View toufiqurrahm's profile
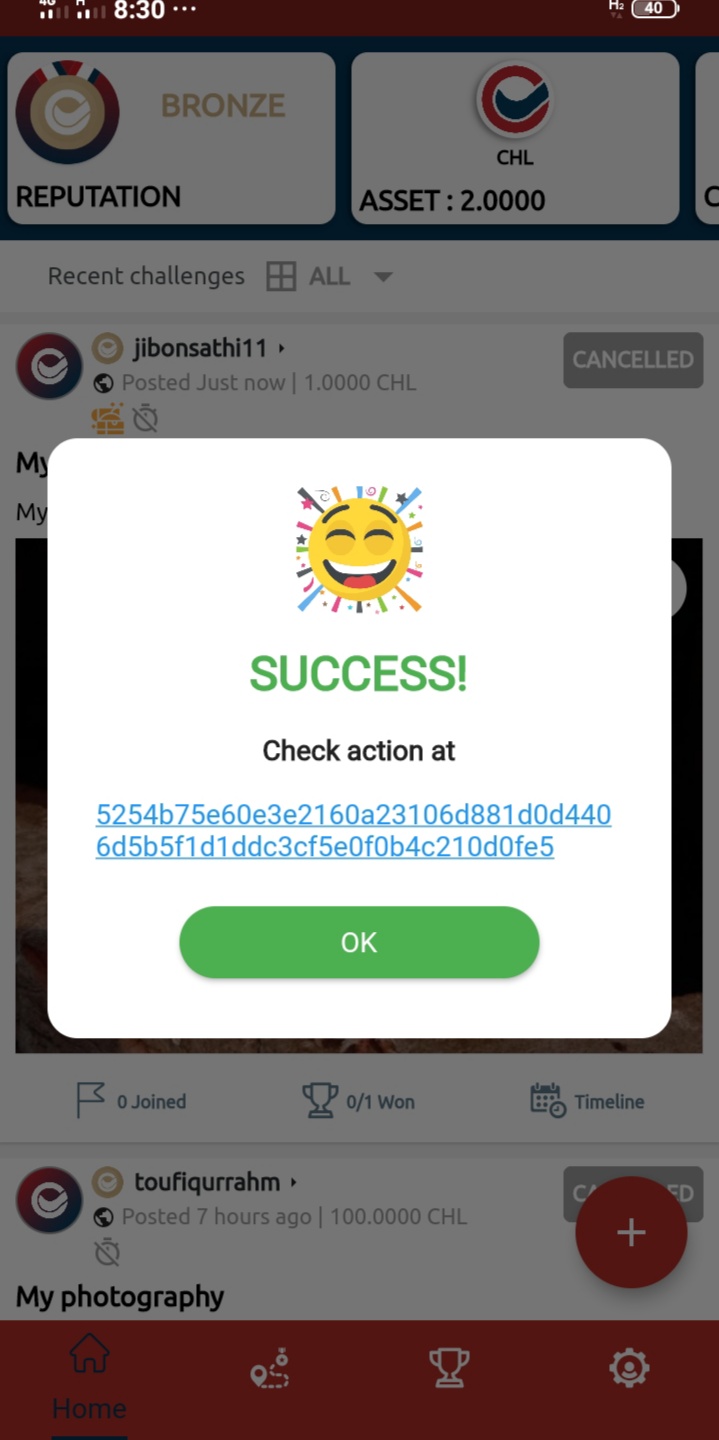Image resolution: width=719 pixels, height=1440 pixels. 207,1182
